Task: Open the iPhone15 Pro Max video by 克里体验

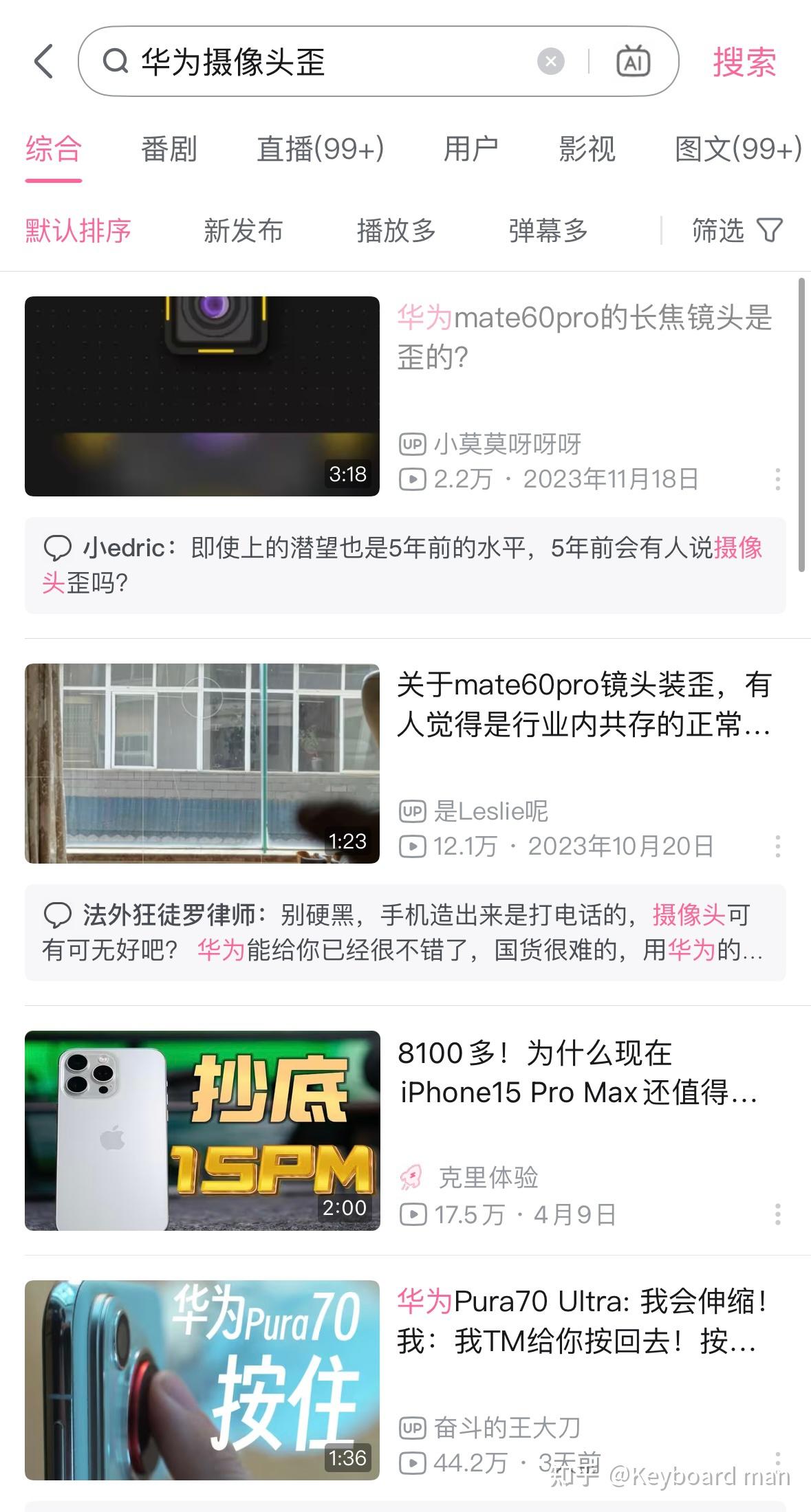Action: click(x=578, y=1073)
